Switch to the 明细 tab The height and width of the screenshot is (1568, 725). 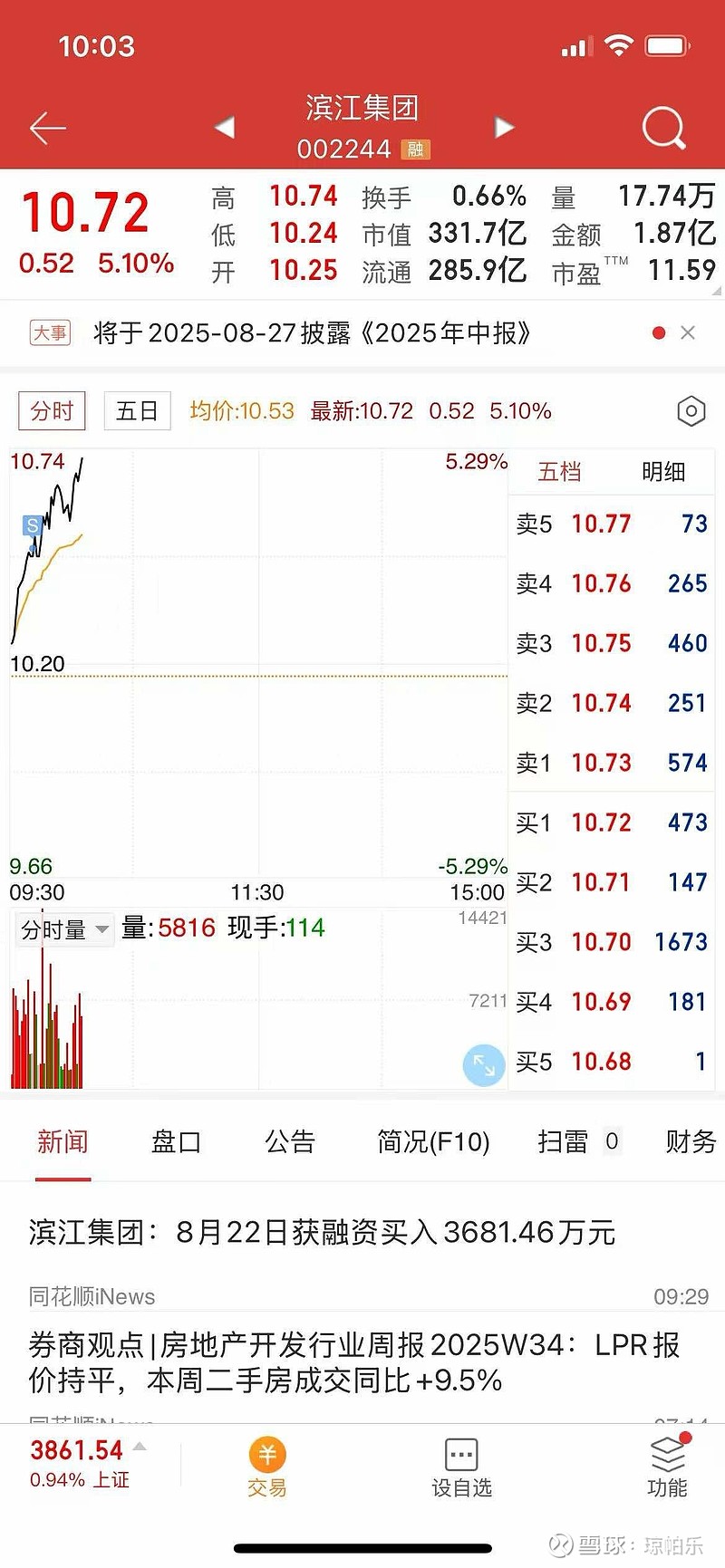(x=663, y=471)
